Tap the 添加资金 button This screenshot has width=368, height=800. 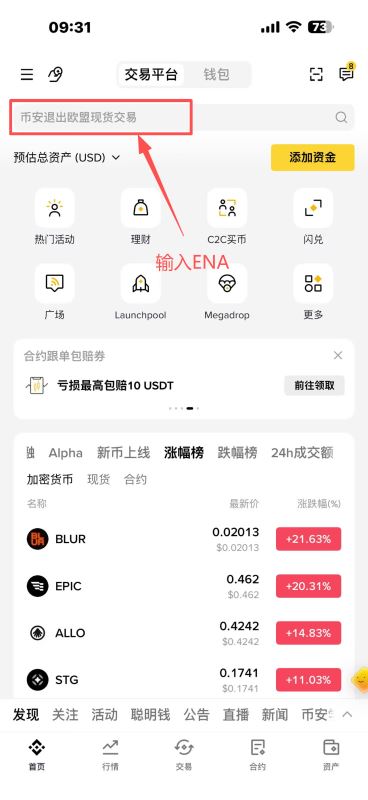point(312,157)
